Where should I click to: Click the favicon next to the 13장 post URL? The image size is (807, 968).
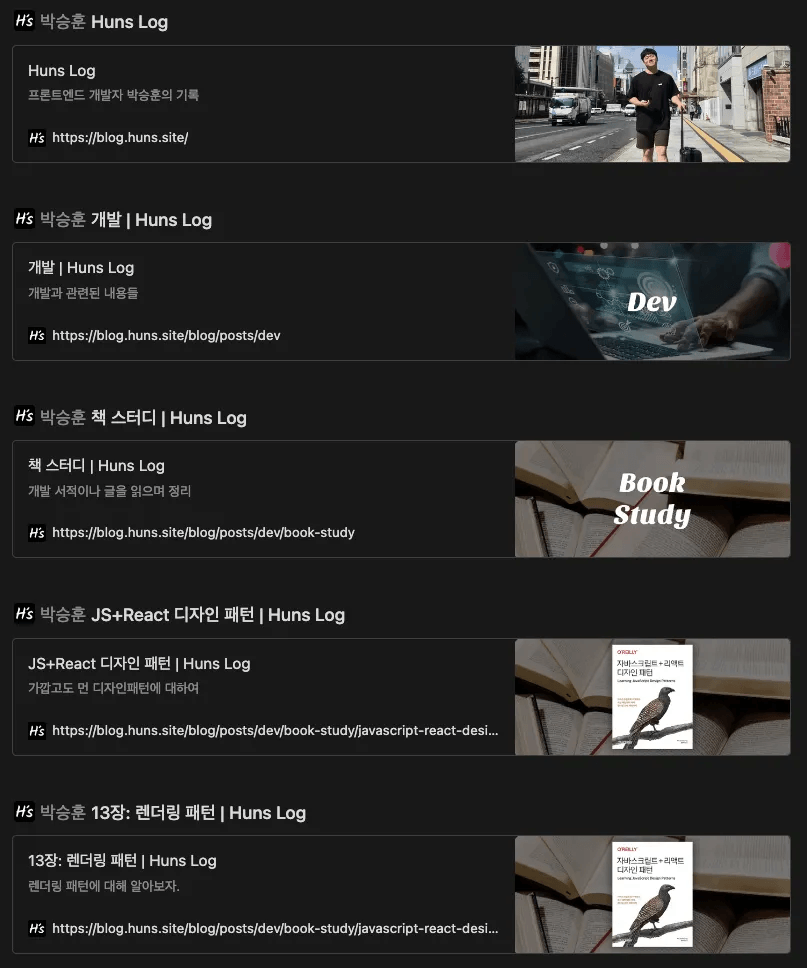coord(36,928)
